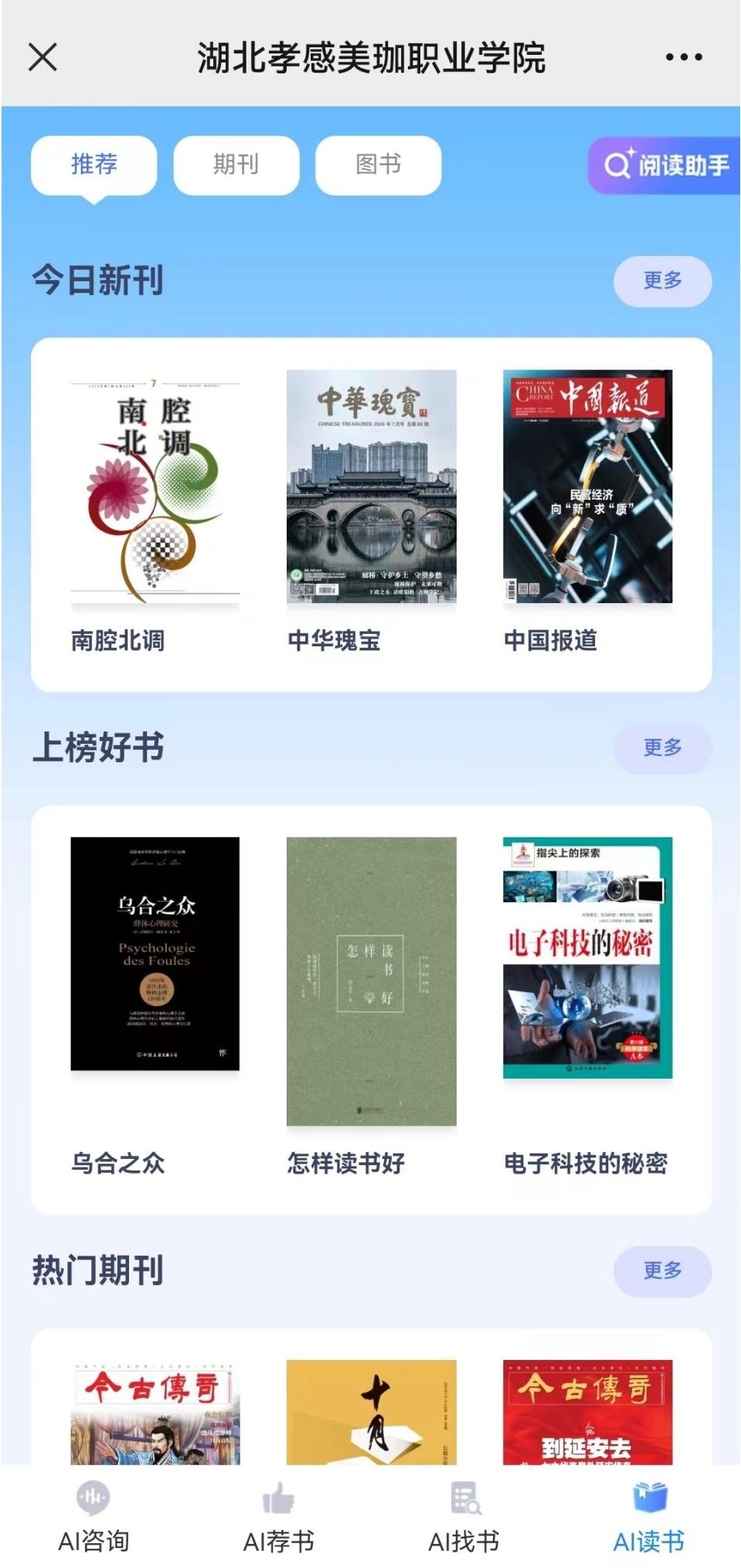The width and height of the screenshot is (741, 1568).
Task: Tap 更多 next to 上榜好书
Action: coord(662,748)
